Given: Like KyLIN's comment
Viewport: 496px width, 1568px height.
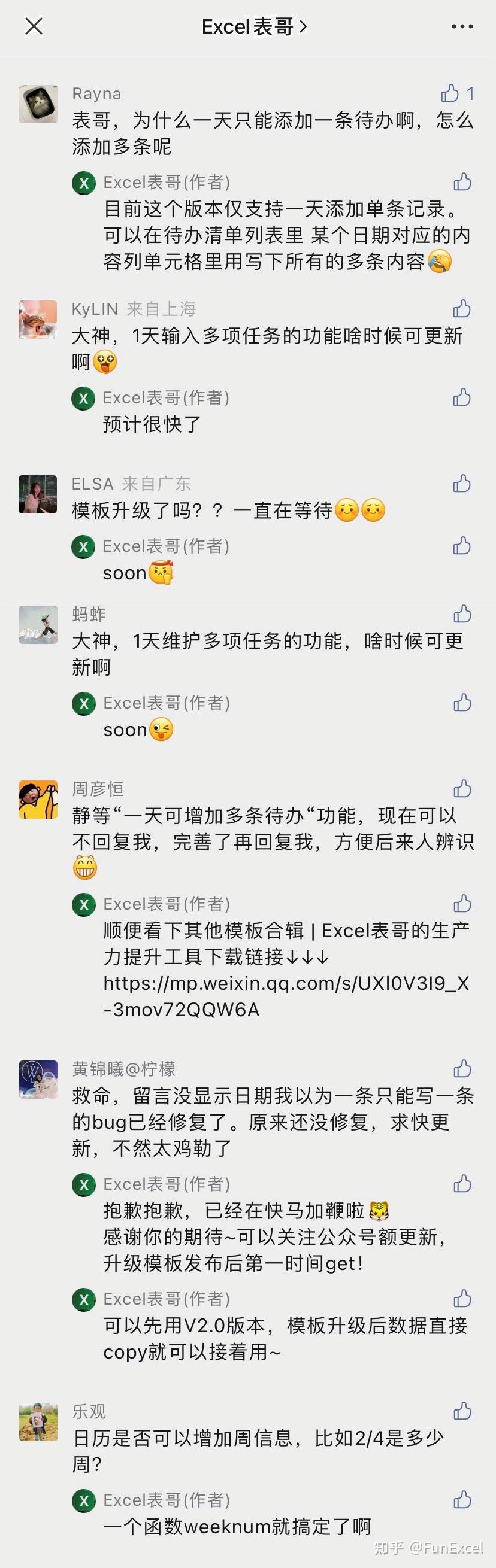Looking at the screenshot, I should point(462,309).
